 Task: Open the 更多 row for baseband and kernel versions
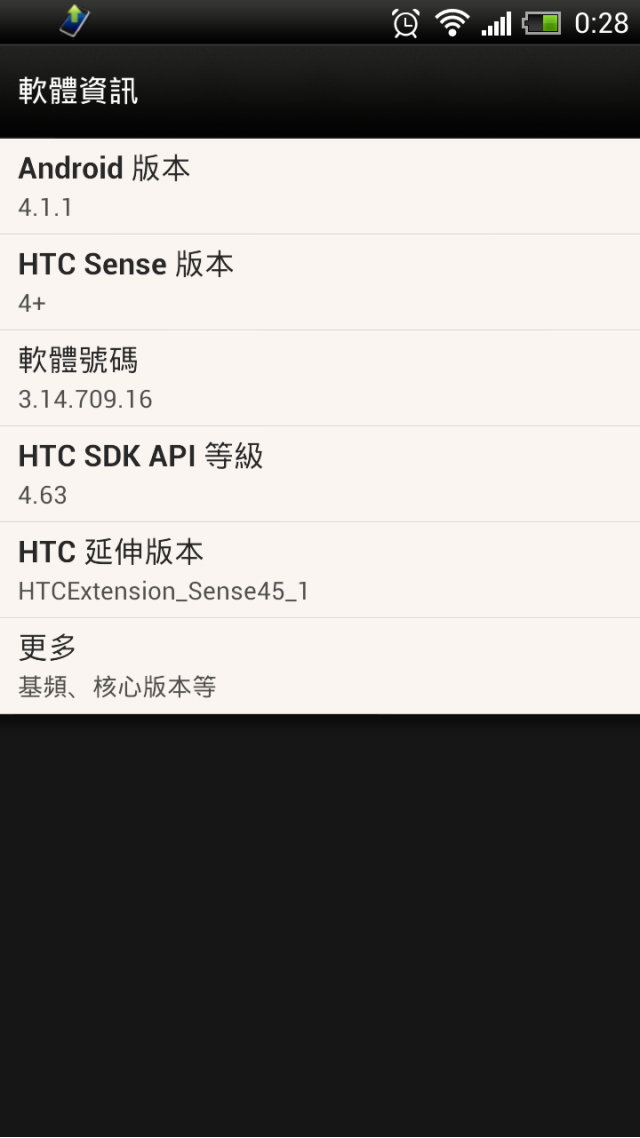point(320,665)
